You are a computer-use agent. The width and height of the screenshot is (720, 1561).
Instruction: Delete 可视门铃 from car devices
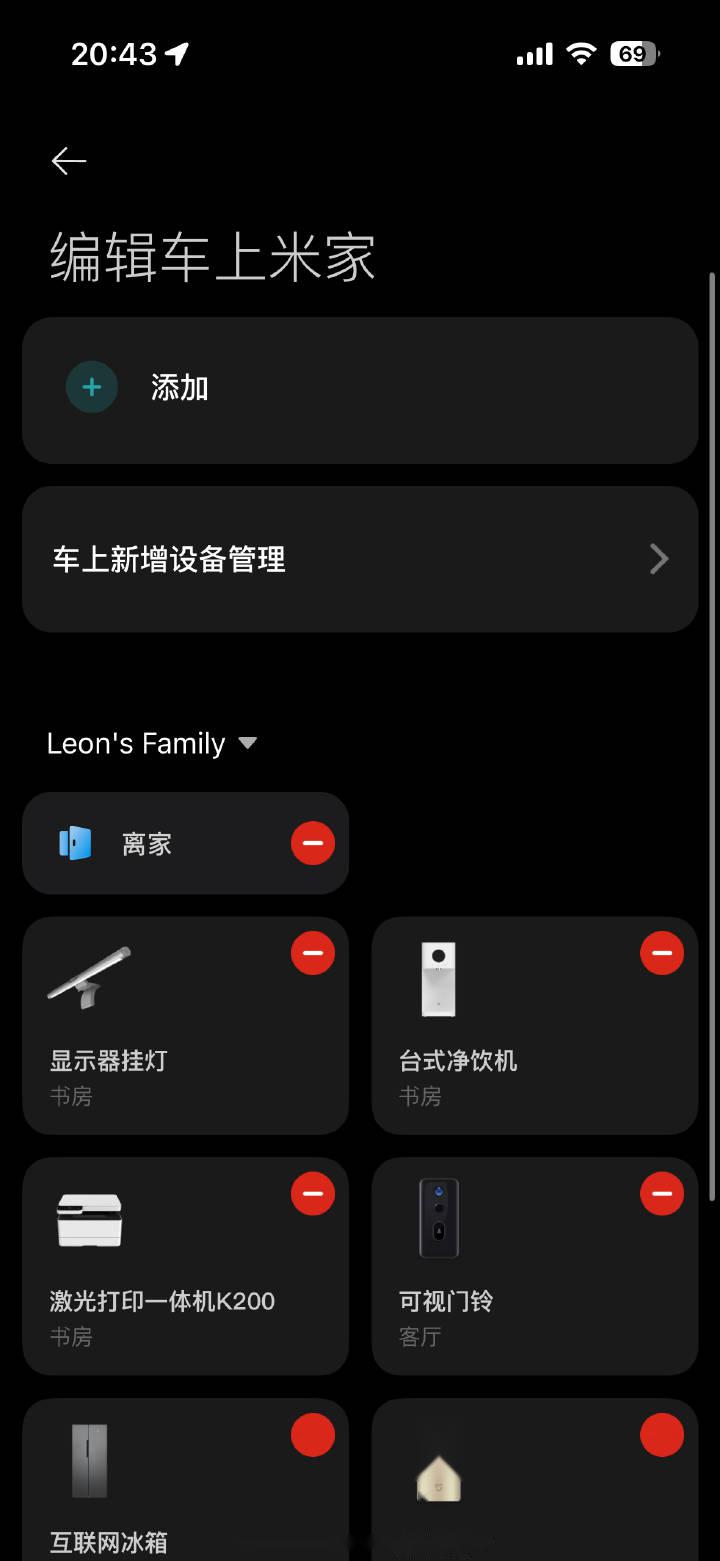[x=662, y=1193]
